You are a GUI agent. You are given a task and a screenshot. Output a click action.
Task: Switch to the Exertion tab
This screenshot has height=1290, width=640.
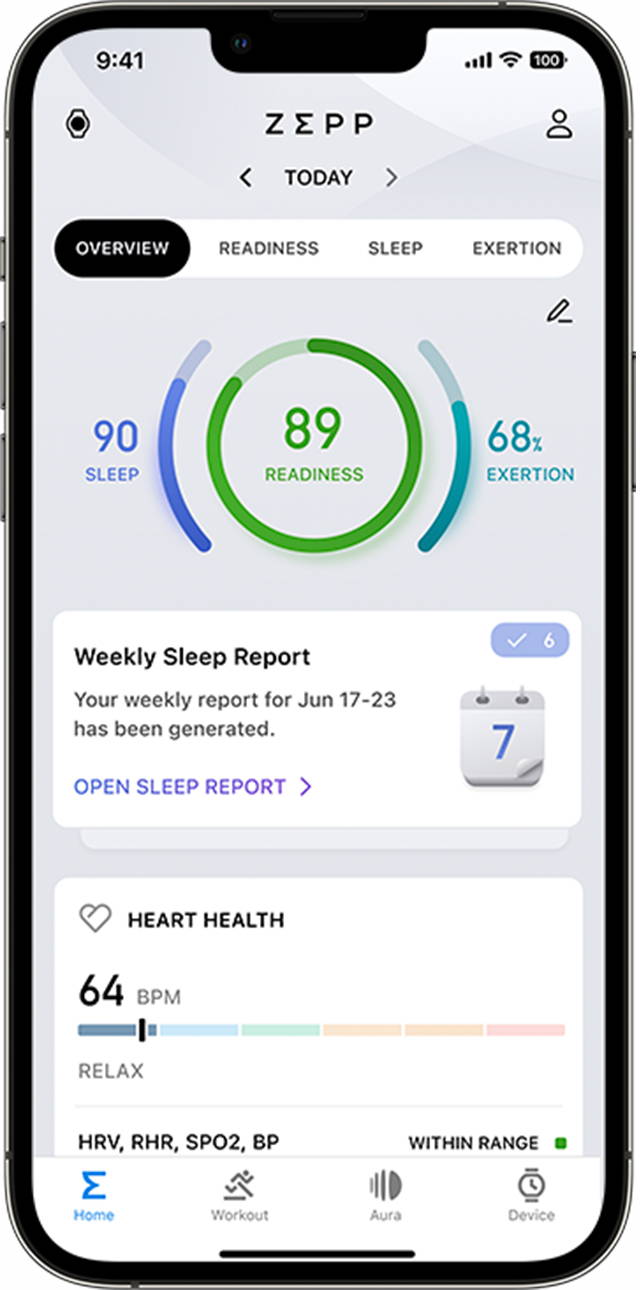pos(516,248)
